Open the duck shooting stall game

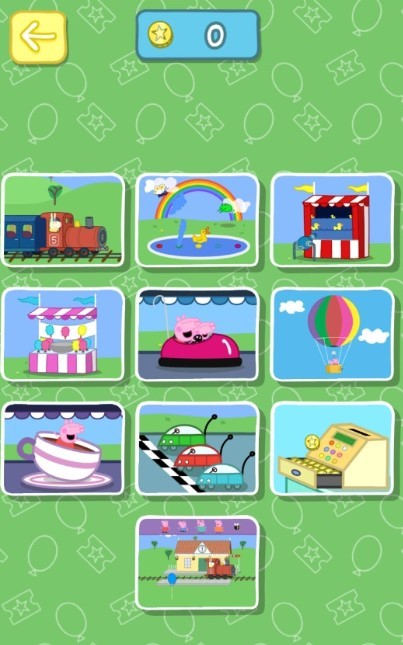pyautogui.click(x=332, y=220)
